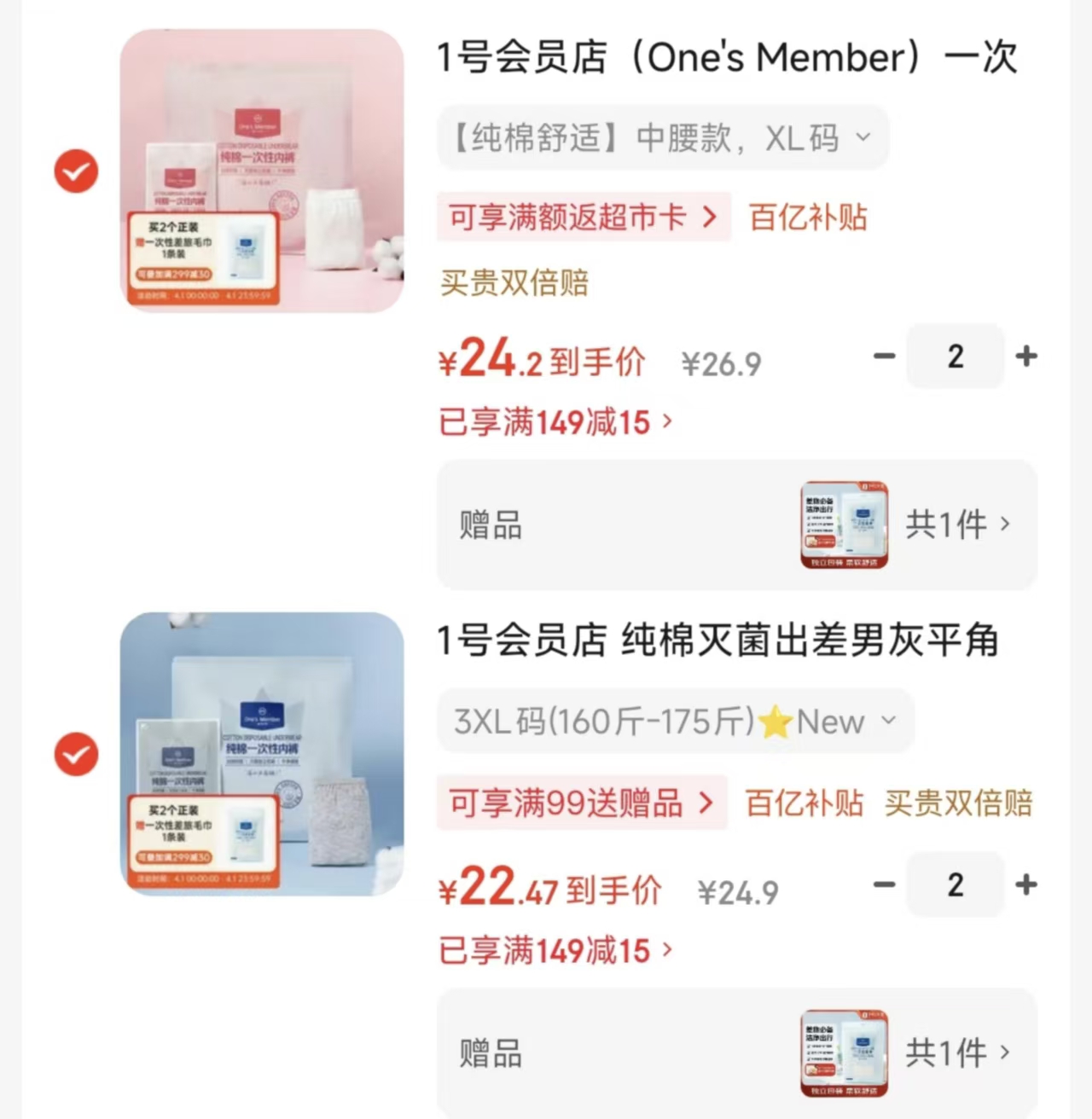Image resolution: width=1092 pixels, height=1119 pixels.
Task: Decrease quantity of the 3XL码 item
Action: [x=885, y=884]
